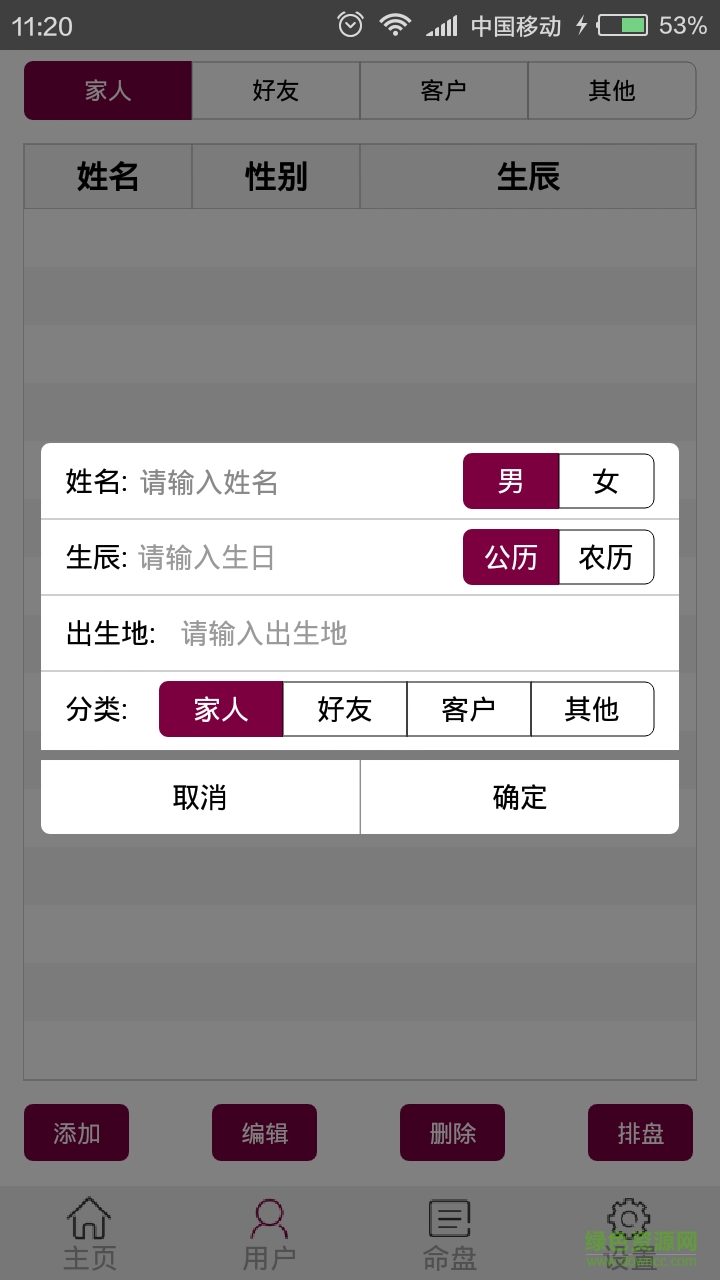
Task: Select 好友 category in the dialog
Action: 345,709
